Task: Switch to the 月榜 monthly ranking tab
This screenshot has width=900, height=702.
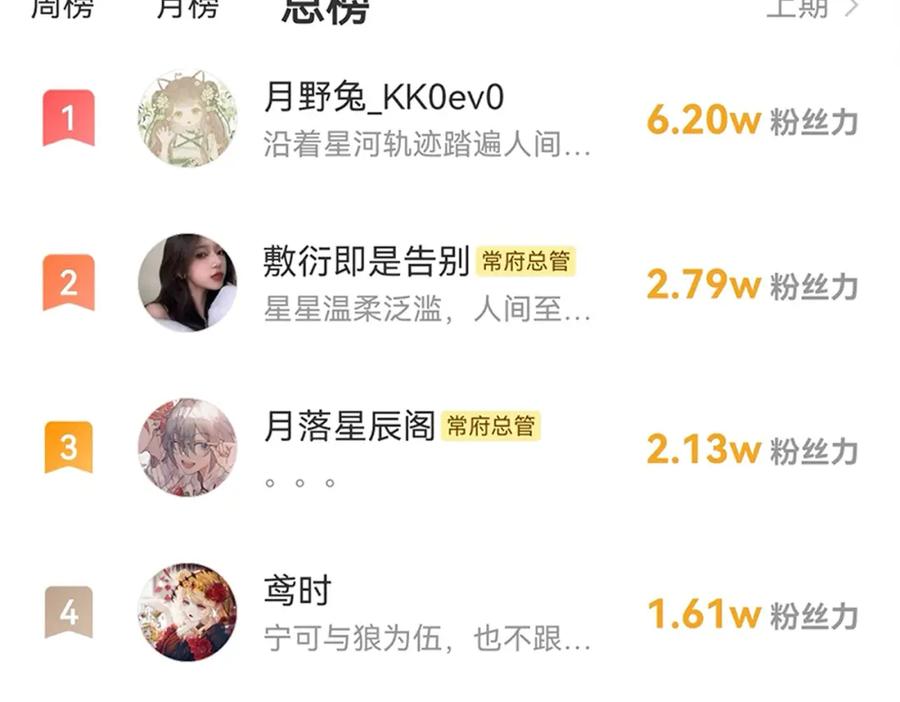Action: 188,8
